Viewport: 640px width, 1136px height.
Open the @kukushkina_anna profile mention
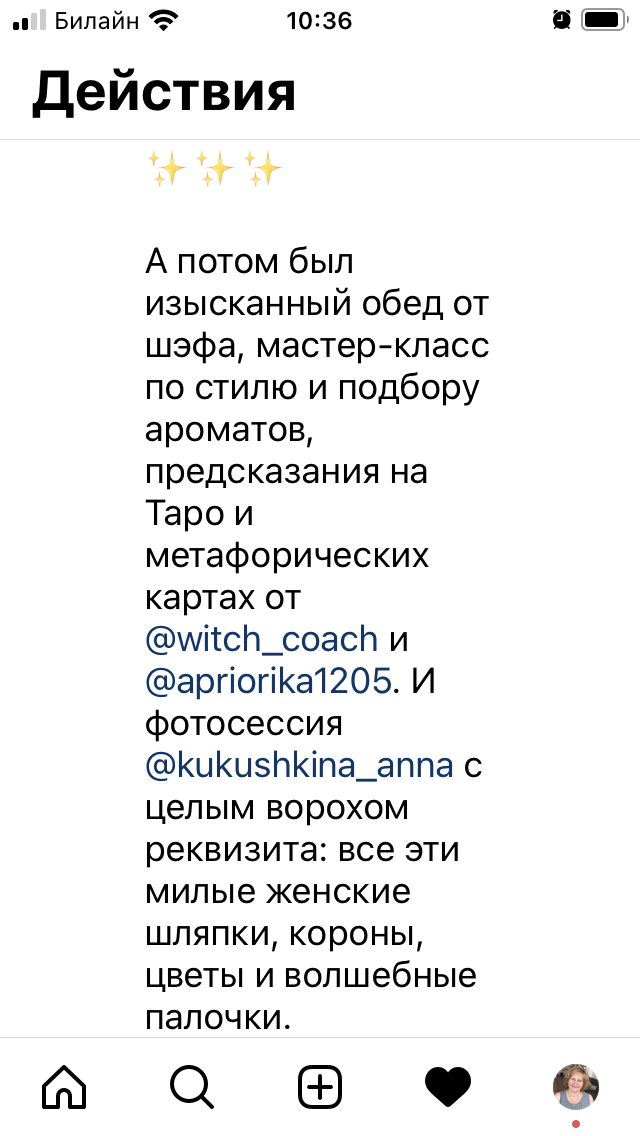pos(299,766)
